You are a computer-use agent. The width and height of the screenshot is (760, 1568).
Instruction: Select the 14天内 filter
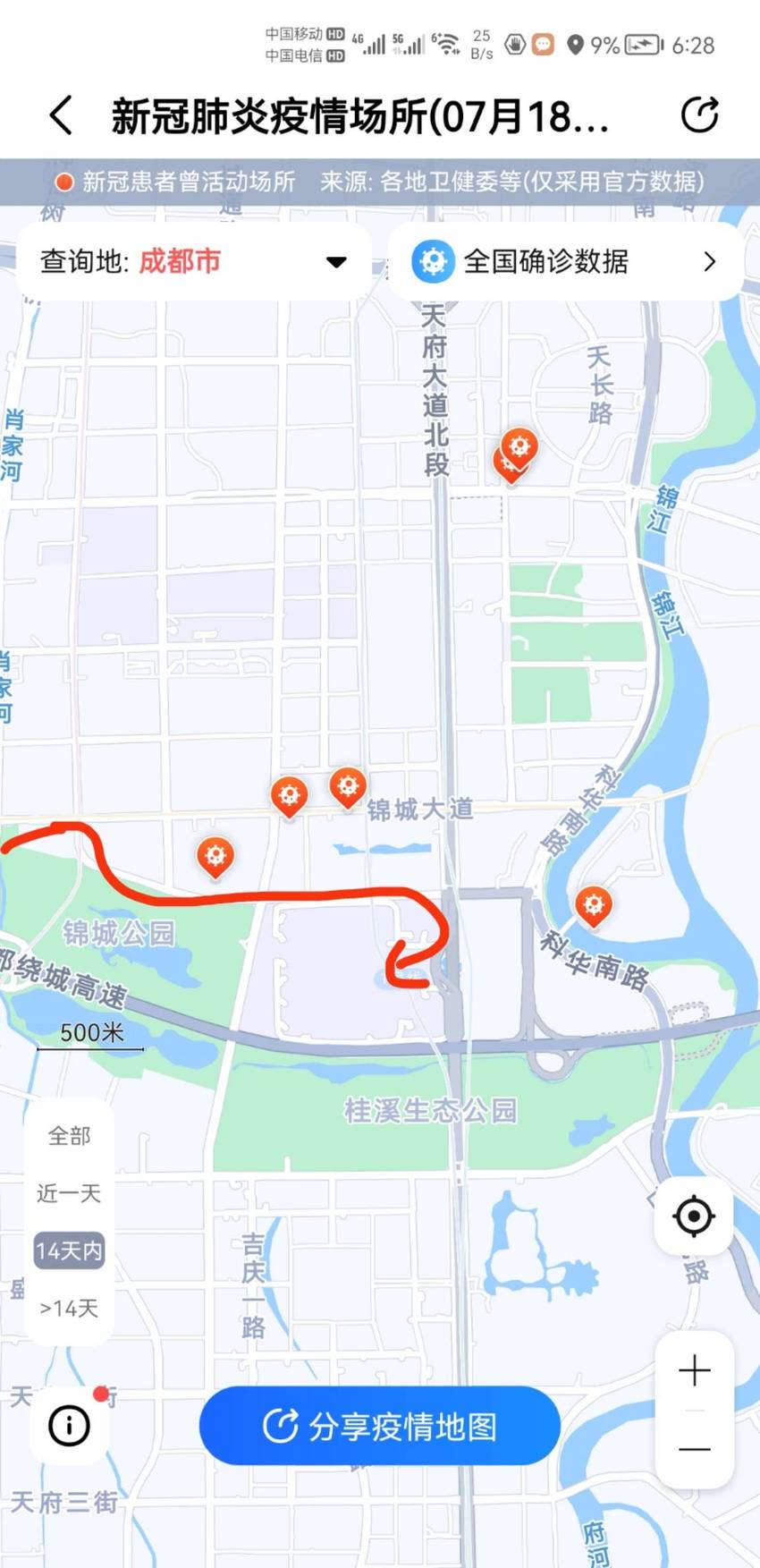point(69,1250)
